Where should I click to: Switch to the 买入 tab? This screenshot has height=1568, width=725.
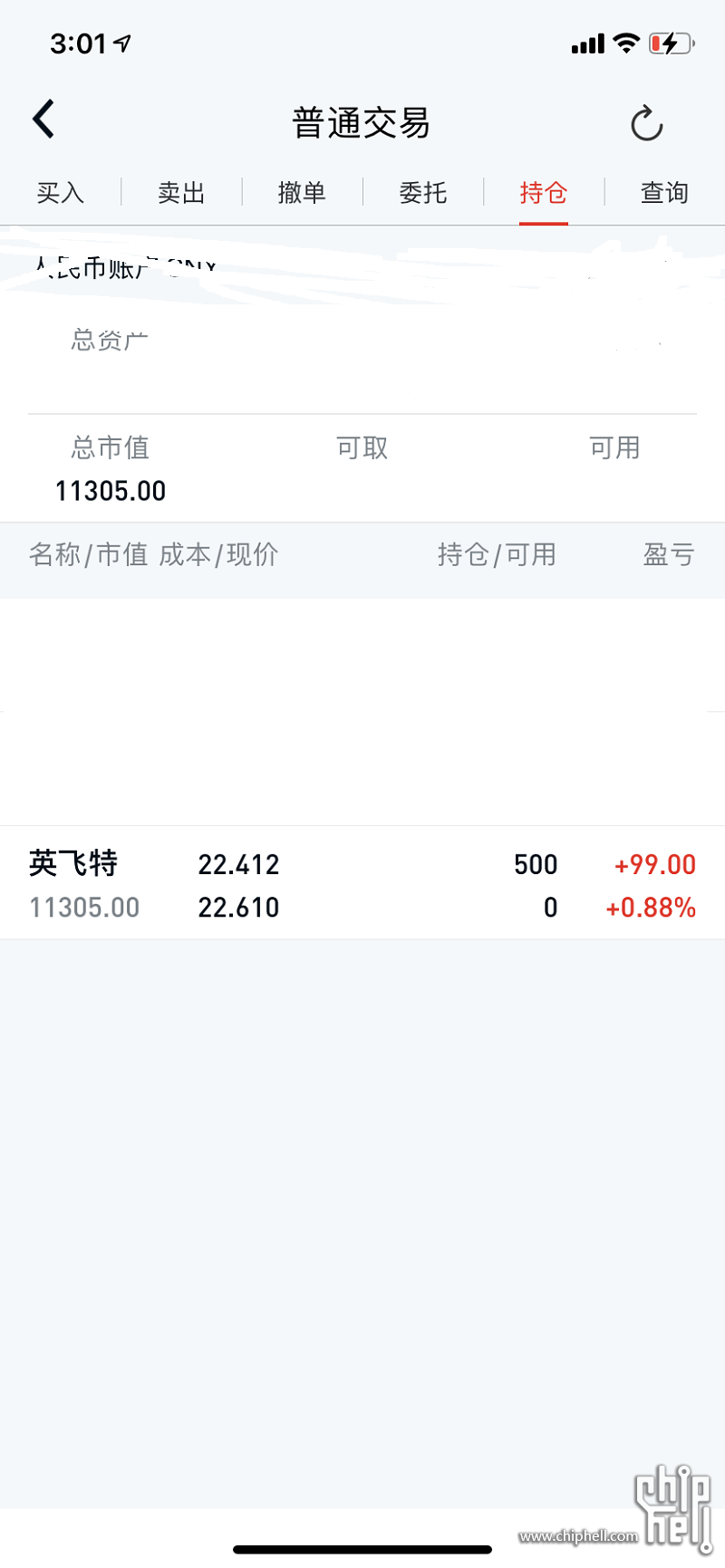[x=61, y=192]
